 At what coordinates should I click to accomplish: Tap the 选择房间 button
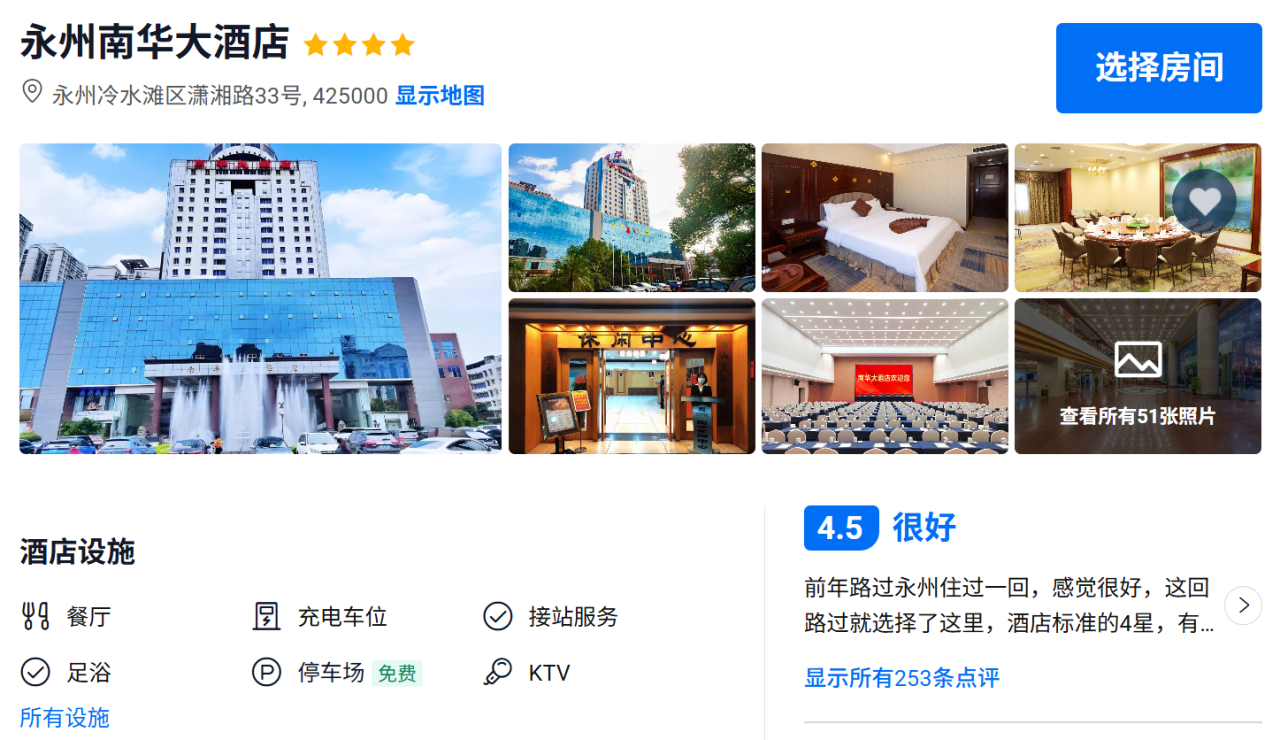(x=1158, y=68)
